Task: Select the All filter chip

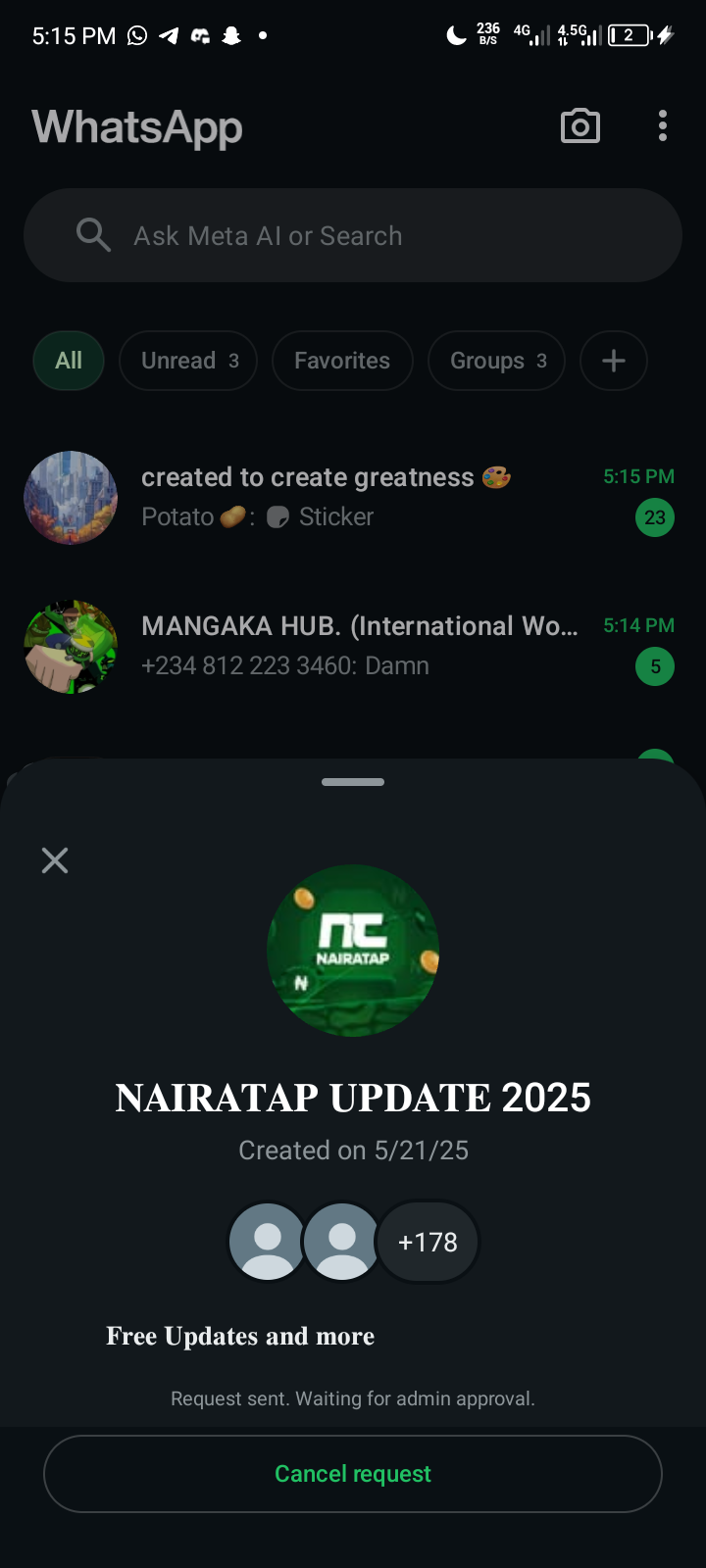Action: coord(69,361)
